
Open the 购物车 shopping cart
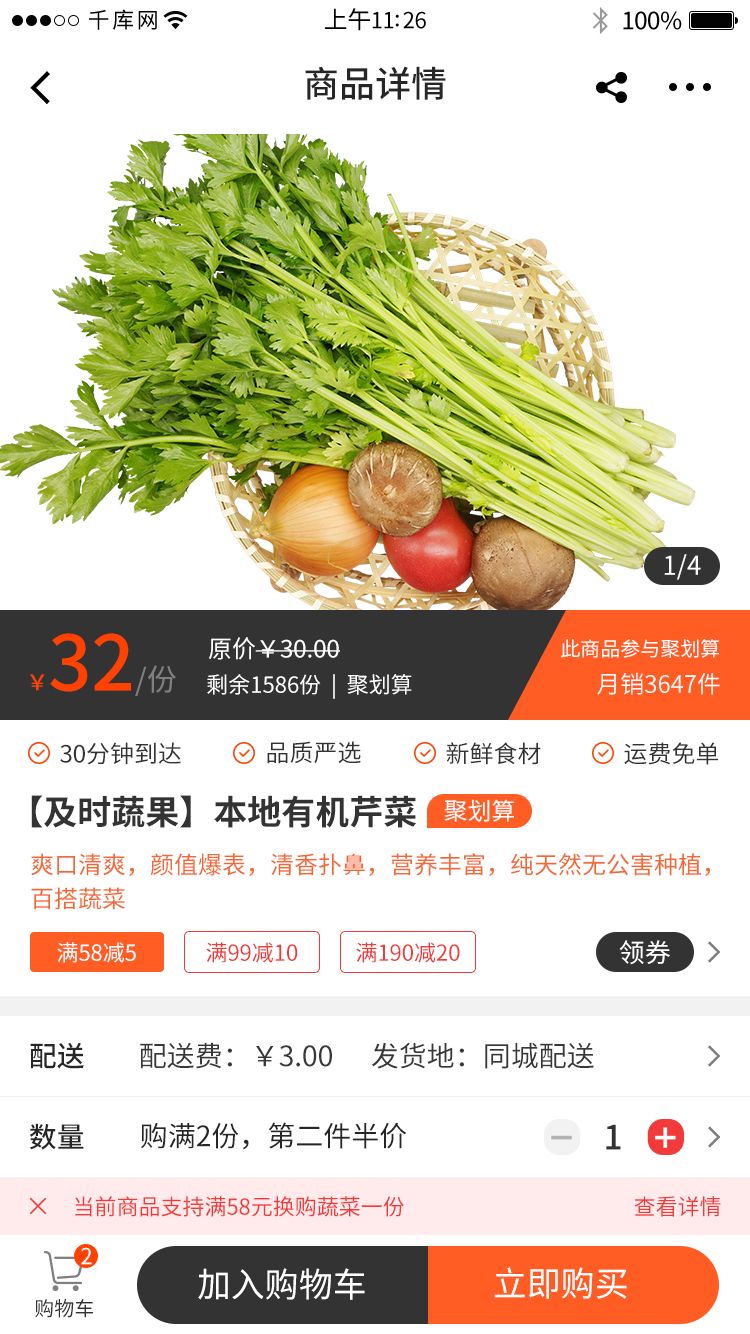tap(65, 1284)
